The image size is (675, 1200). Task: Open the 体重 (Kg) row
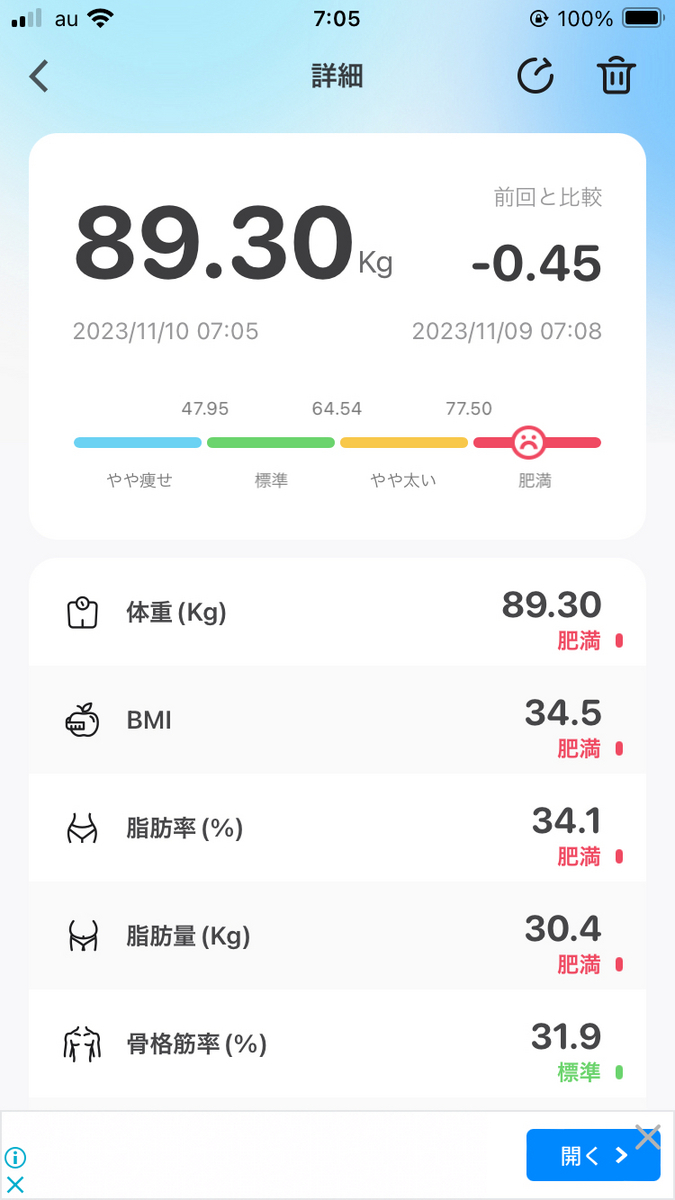(x=337, y=613)
